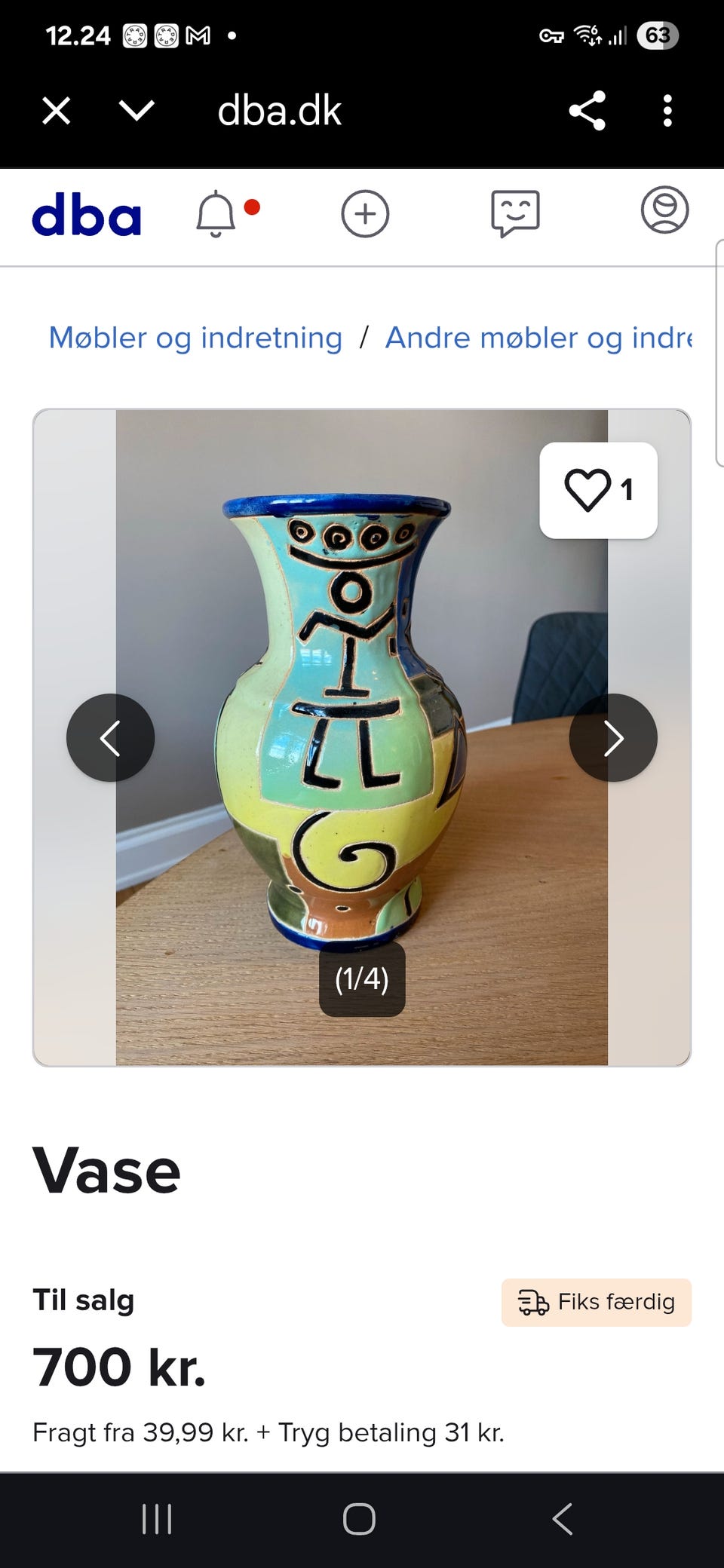This screenshot has width=724, height=1568.
Task: Show the previous vase photo
Action: [x=111, y=739]
